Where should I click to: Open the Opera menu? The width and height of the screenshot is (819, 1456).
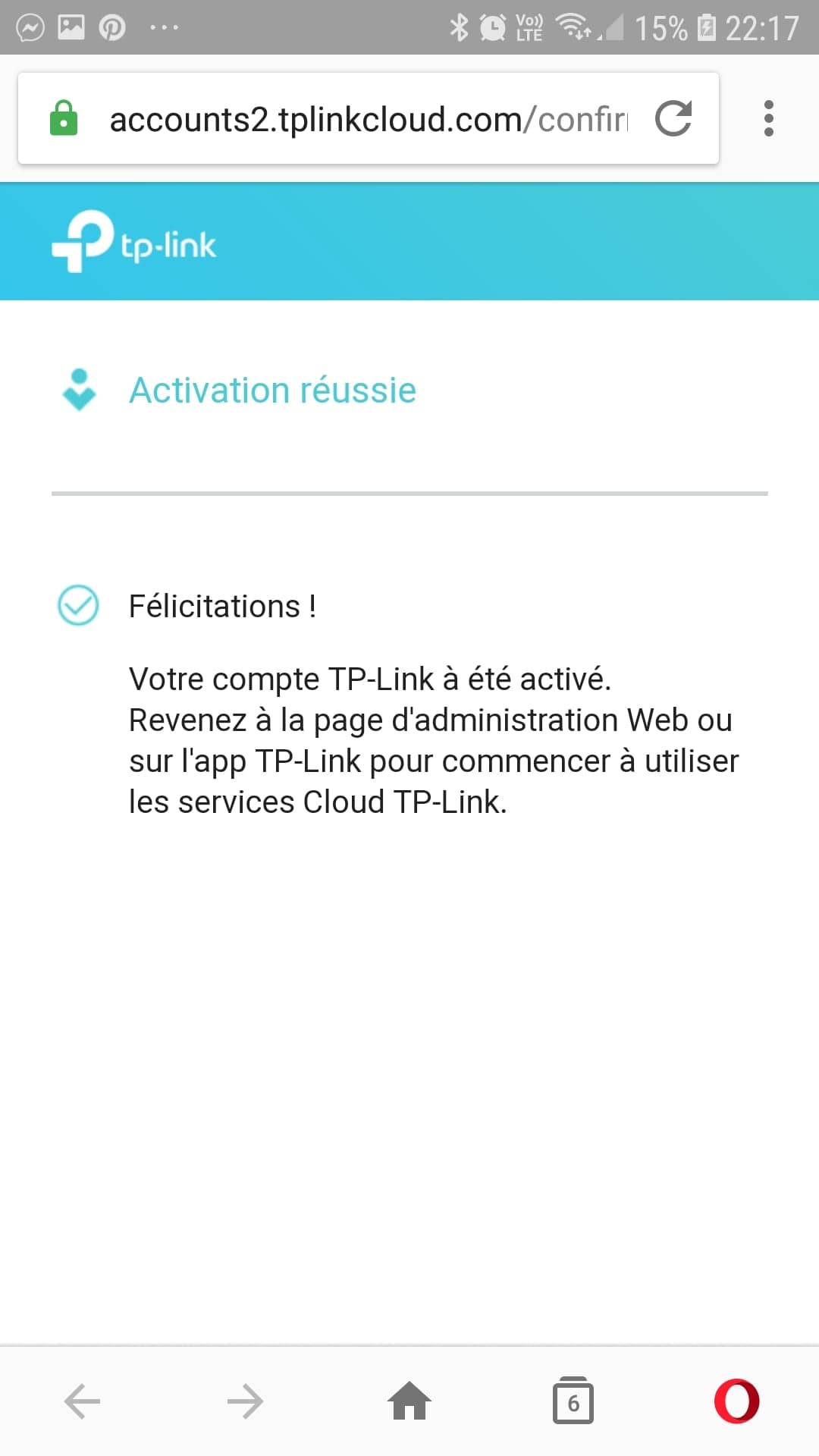tap(736, 1401)
